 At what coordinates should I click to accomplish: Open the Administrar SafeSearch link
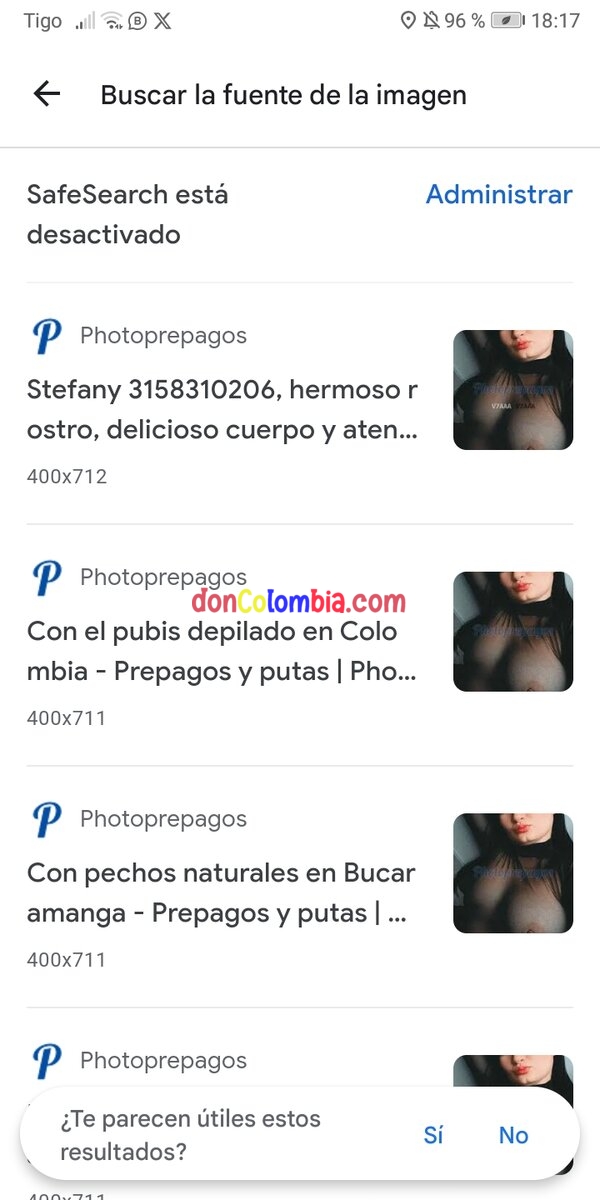coord(499,194)
